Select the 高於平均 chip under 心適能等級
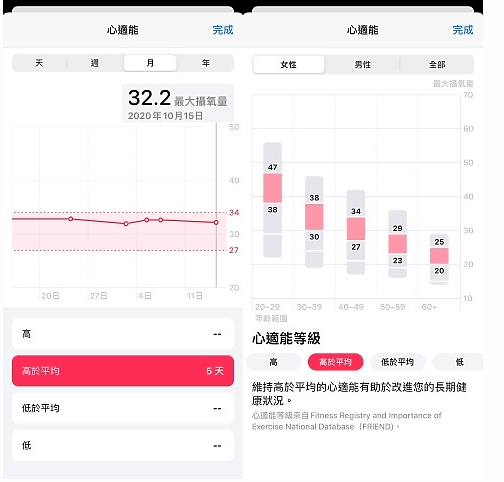 click(335, 362)
